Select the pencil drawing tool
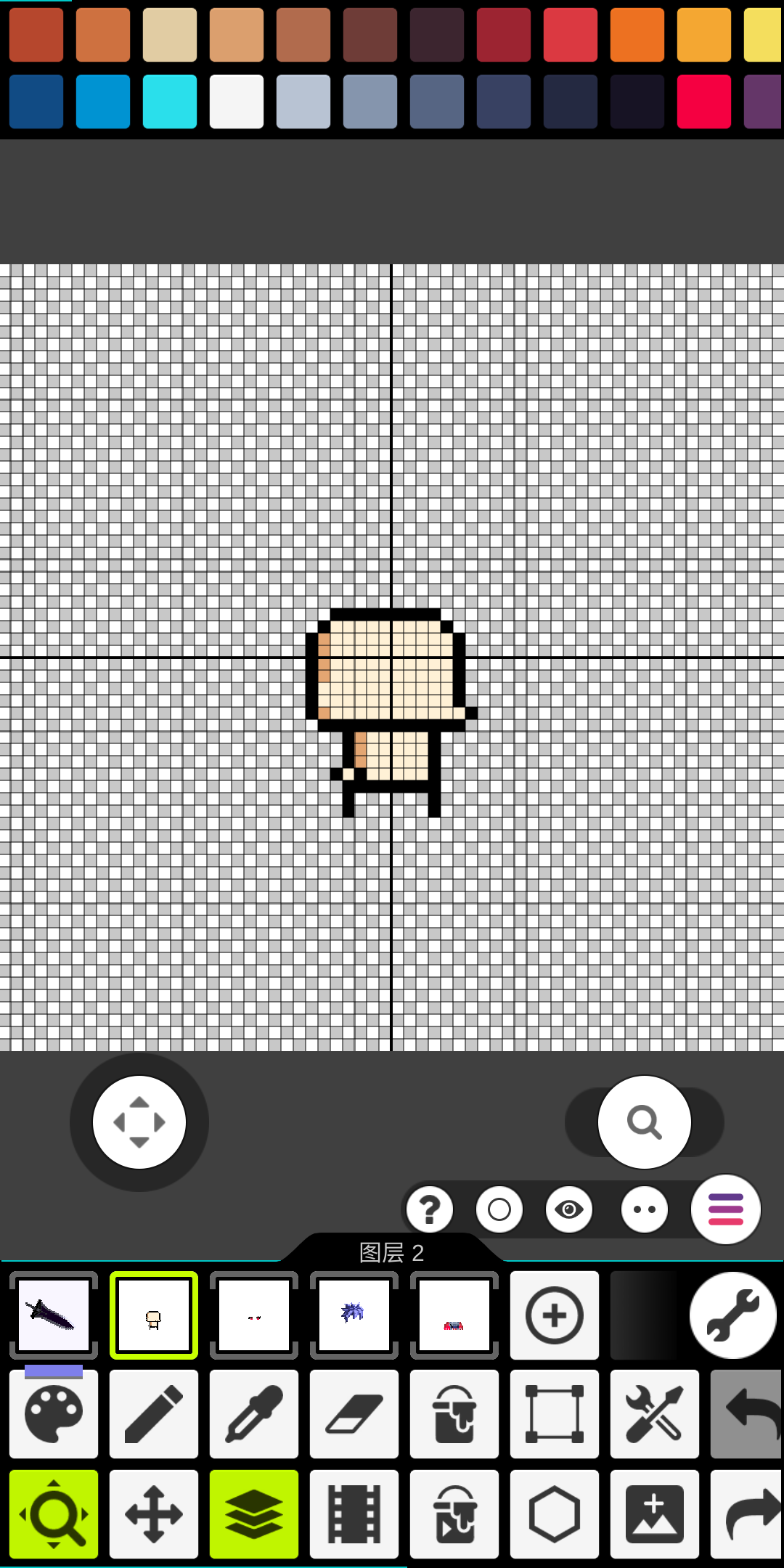The height and width of the screenshot is (1568, 784). (153, 1414)
